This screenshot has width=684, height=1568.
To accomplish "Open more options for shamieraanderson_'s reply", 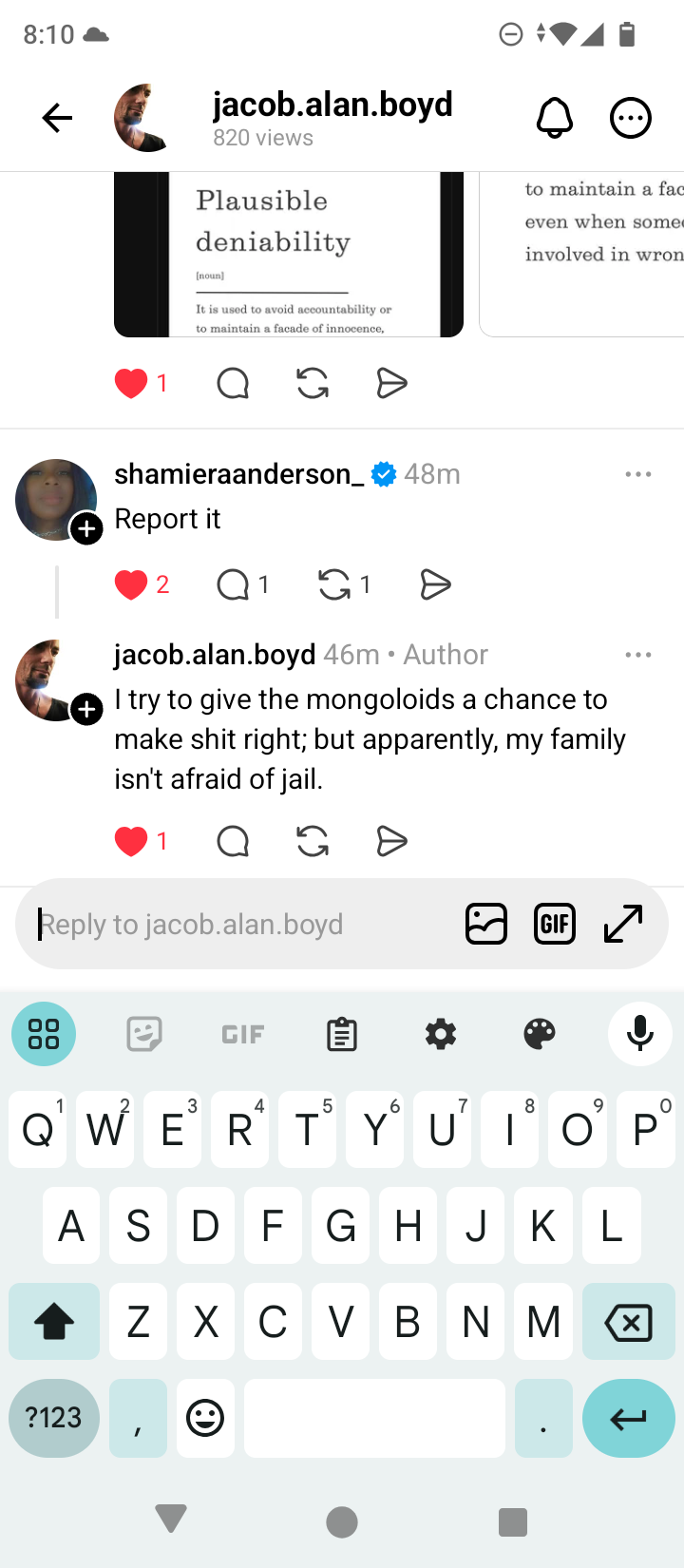I will point(638,474).
